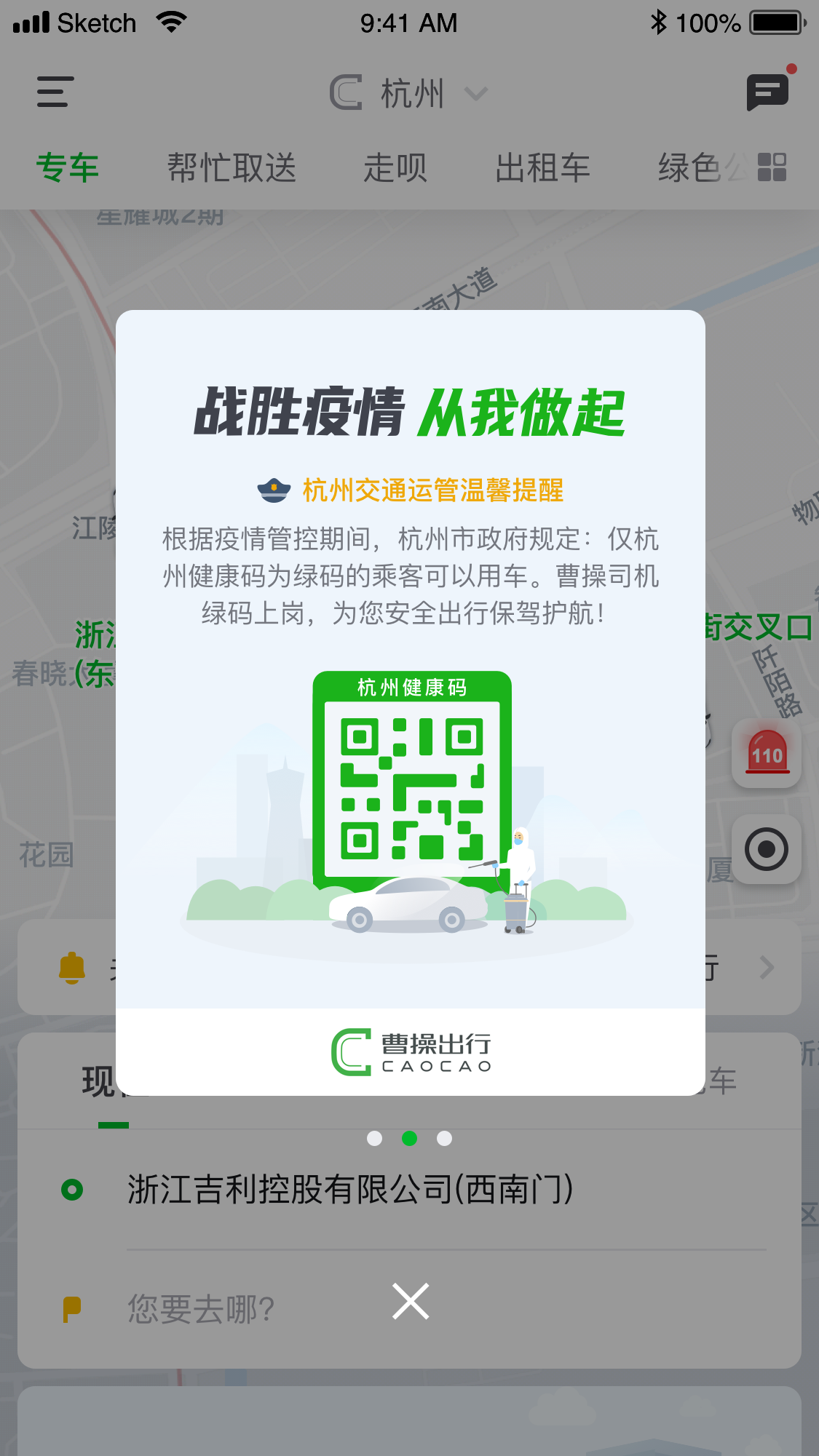Tap the 110 emergency alarm button
Screen dimensions: 819x1456
click(x=767, y=753)
